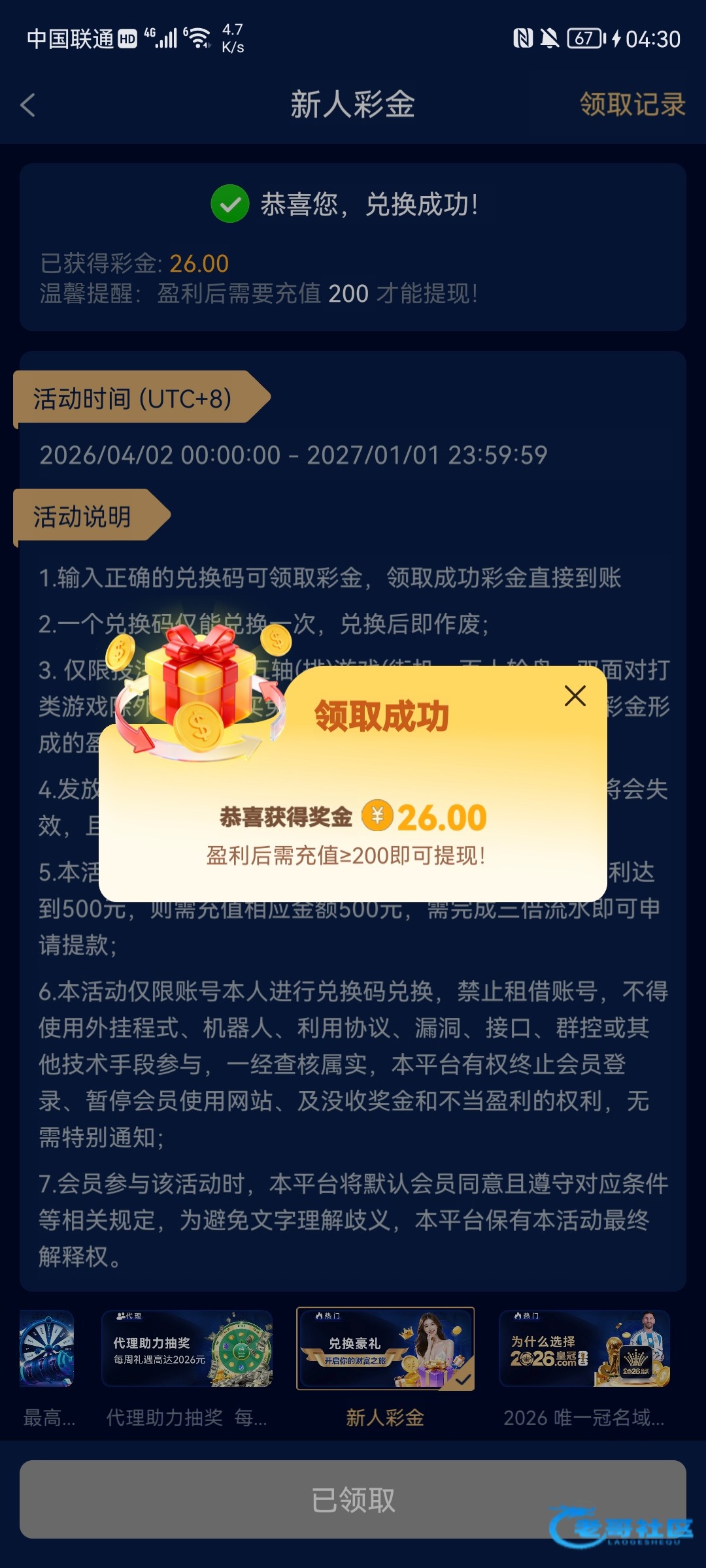
Task: Open the 为什么选择2026 promotion card
Action: coord(584,1348)
